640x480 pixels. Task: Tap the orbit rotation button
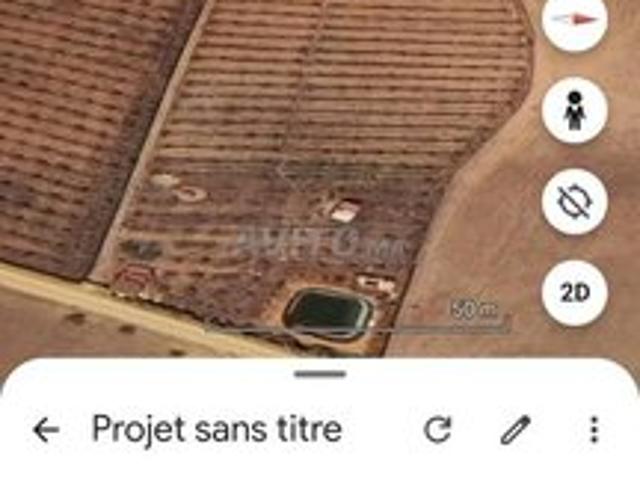point(575,202)
